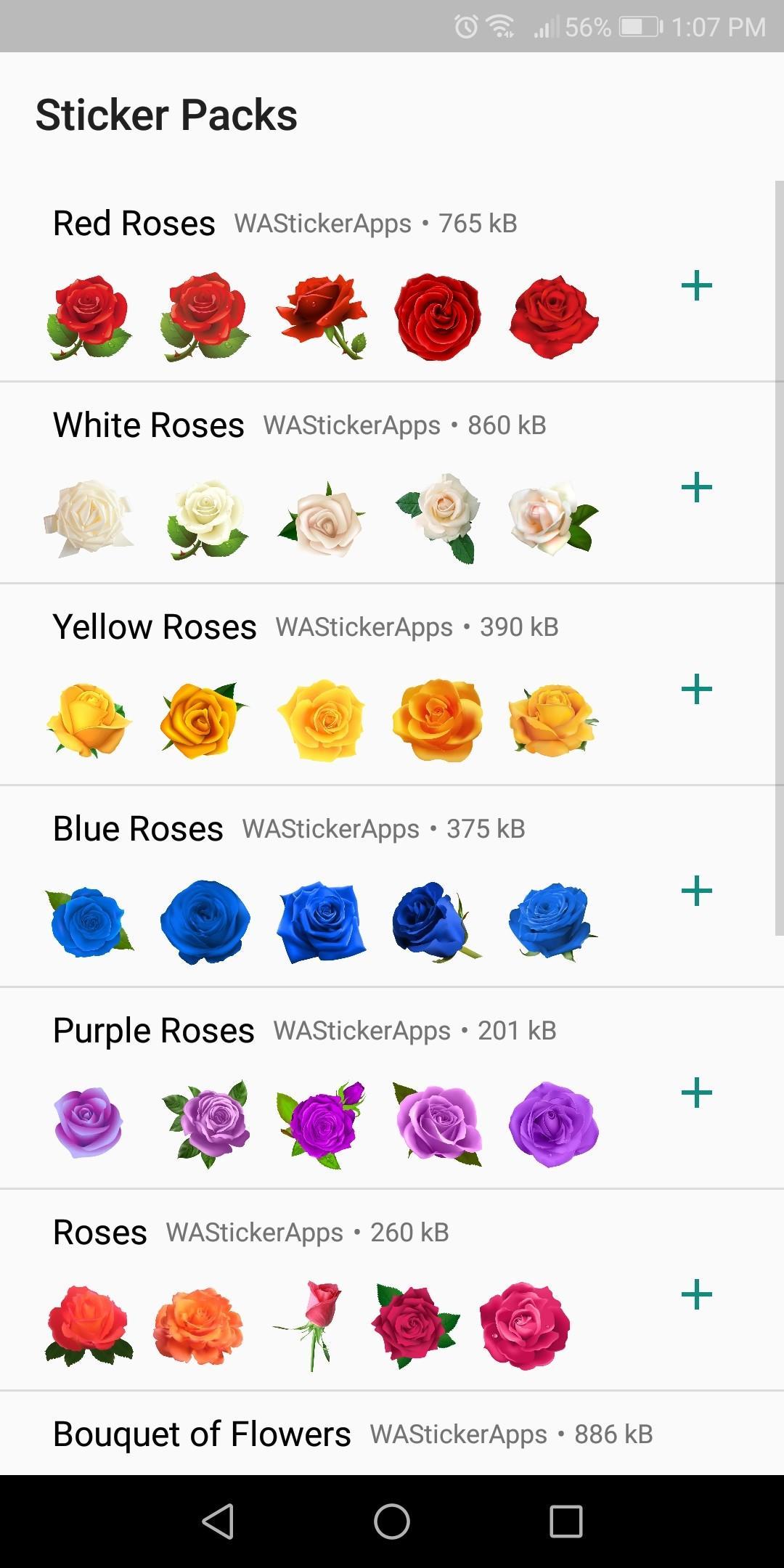
Task: Open the White Roses pack details
Action: point(149,425)
